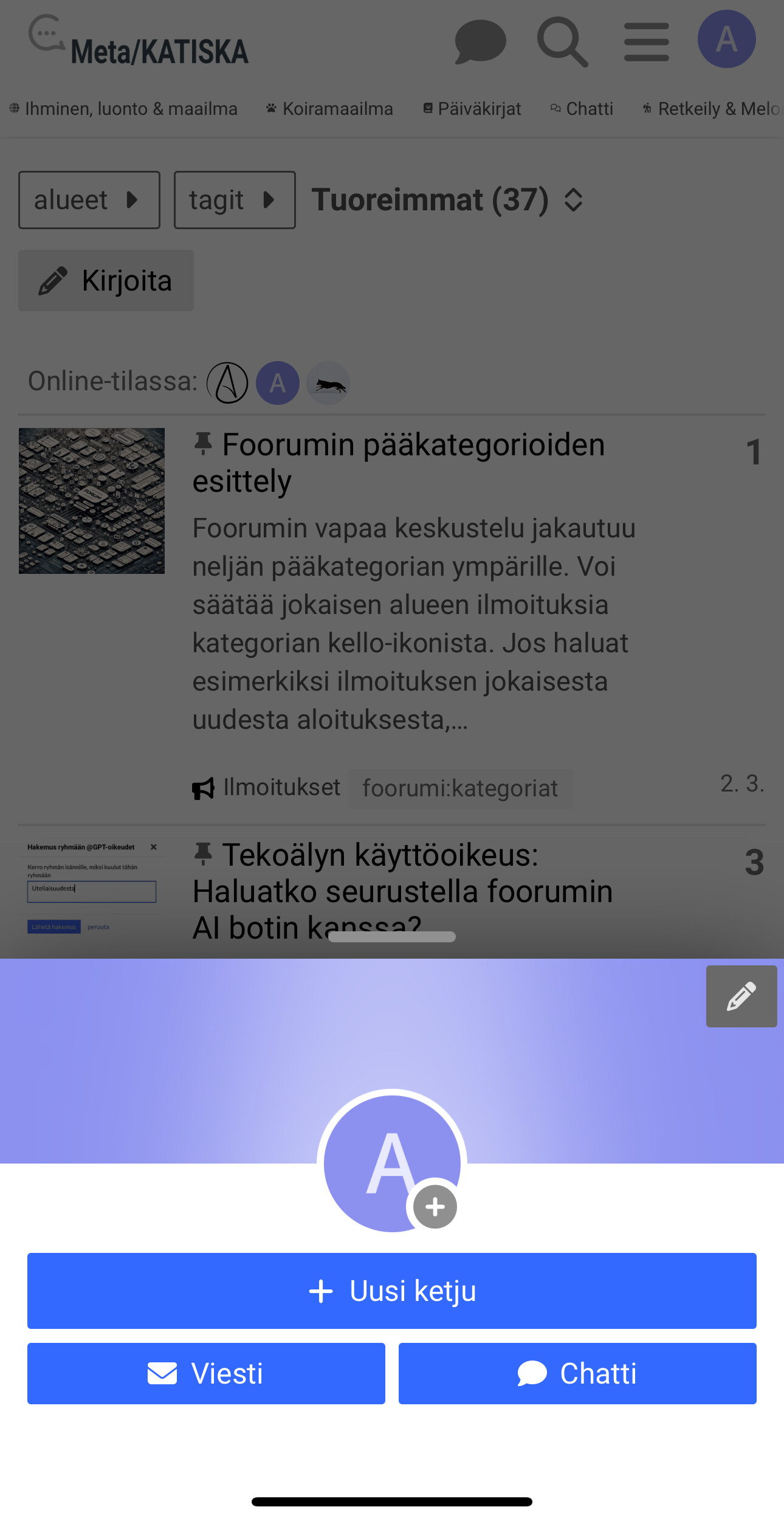This screenshot has width=784, height=1521.
Task: Go to Päiväkirjat category
Action: point(472,109)
